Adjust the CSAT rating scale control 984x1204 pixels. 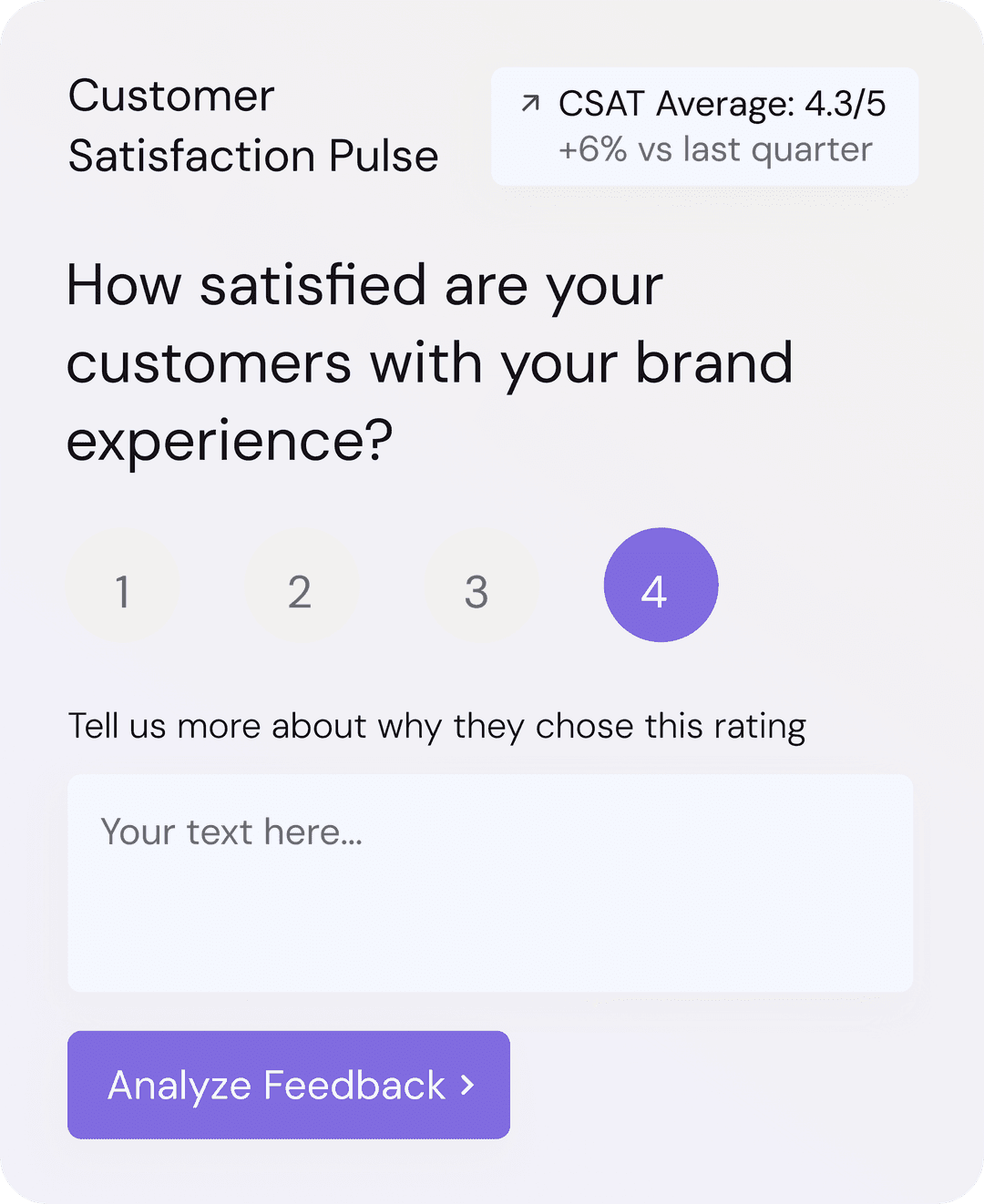click(392, 586)
